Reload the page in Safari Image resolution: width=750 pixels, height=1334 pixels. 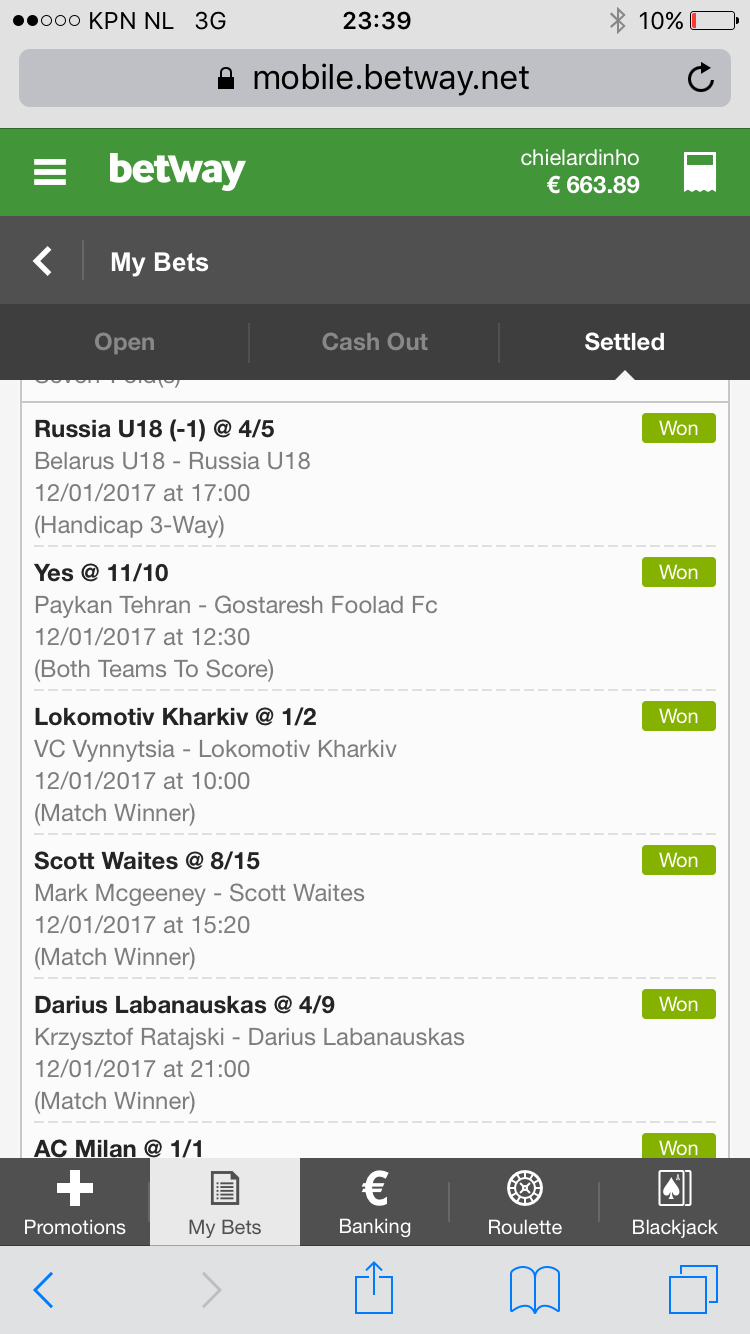[701, 78]
